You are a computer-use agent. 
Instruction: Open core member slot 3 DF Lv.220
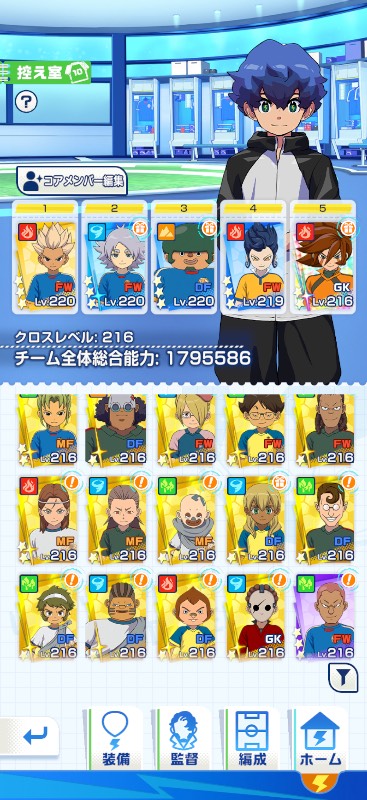coord(184,257)
